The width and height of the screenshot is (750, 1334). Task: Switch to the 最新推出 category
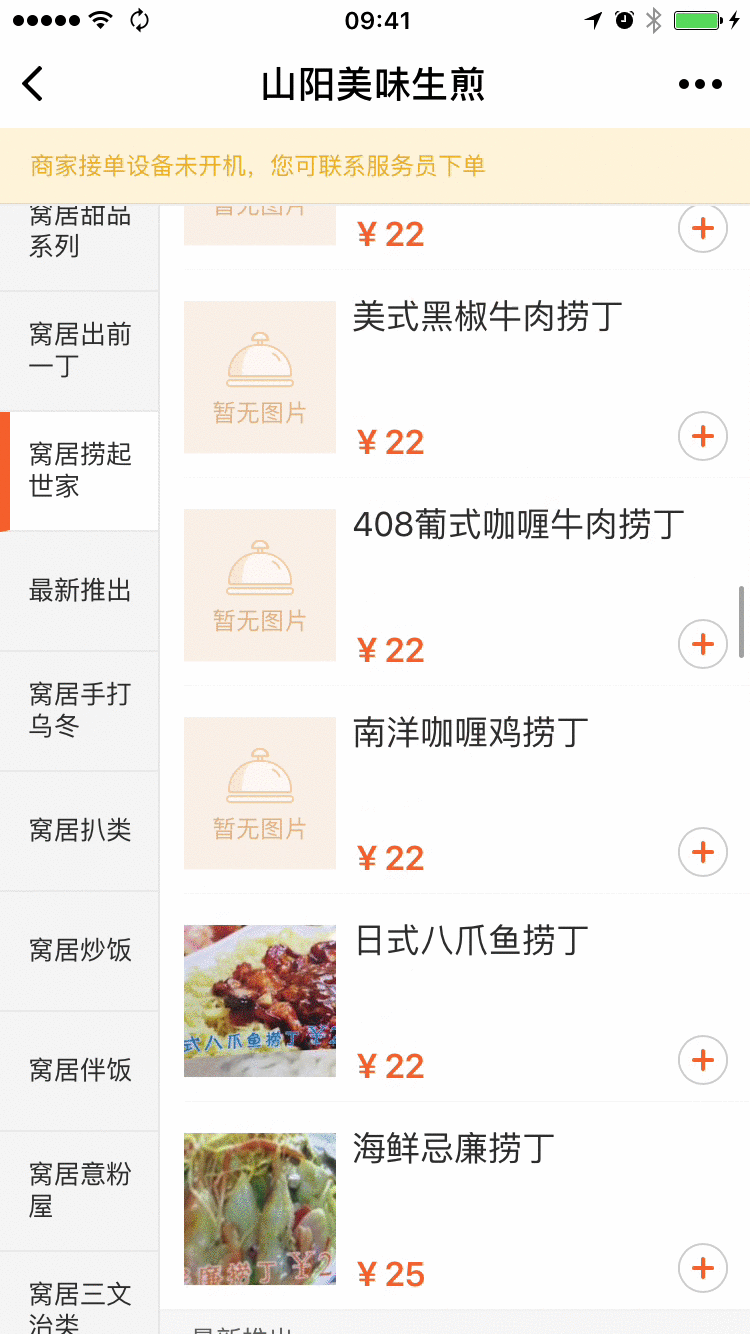tap(79, 591)
